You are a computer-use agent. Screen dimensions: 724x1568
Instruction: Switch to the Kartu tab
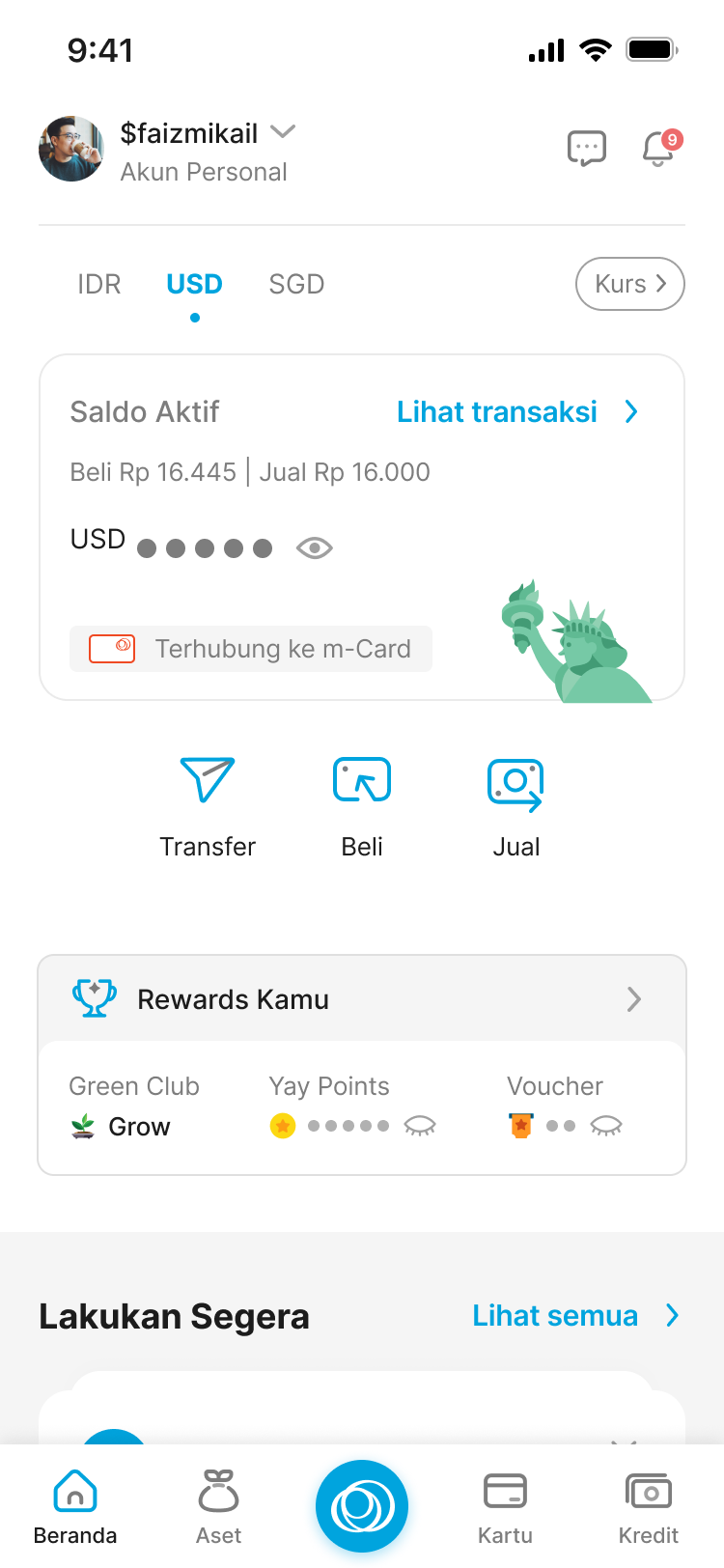(x=505, y=1506)
